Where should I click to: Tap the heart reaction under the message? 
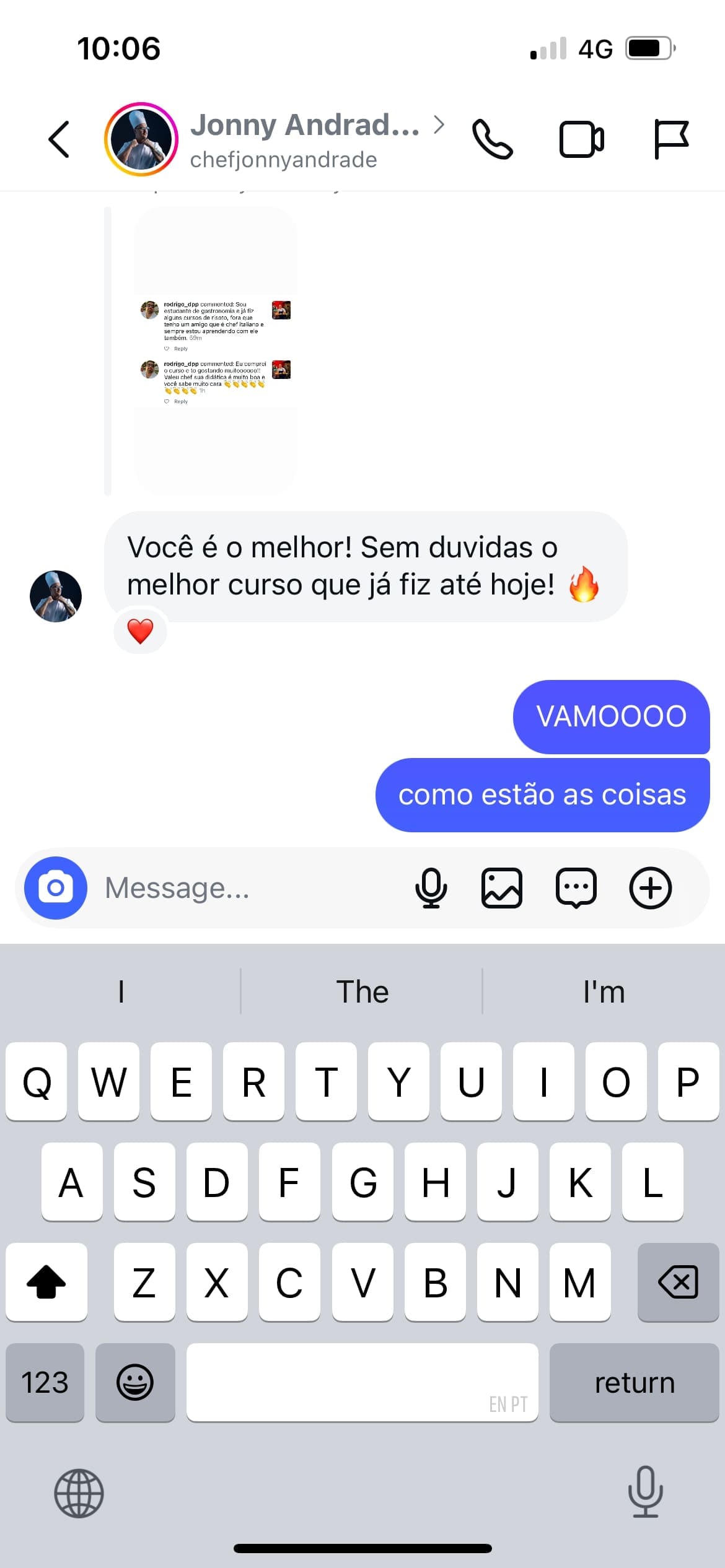141,631
